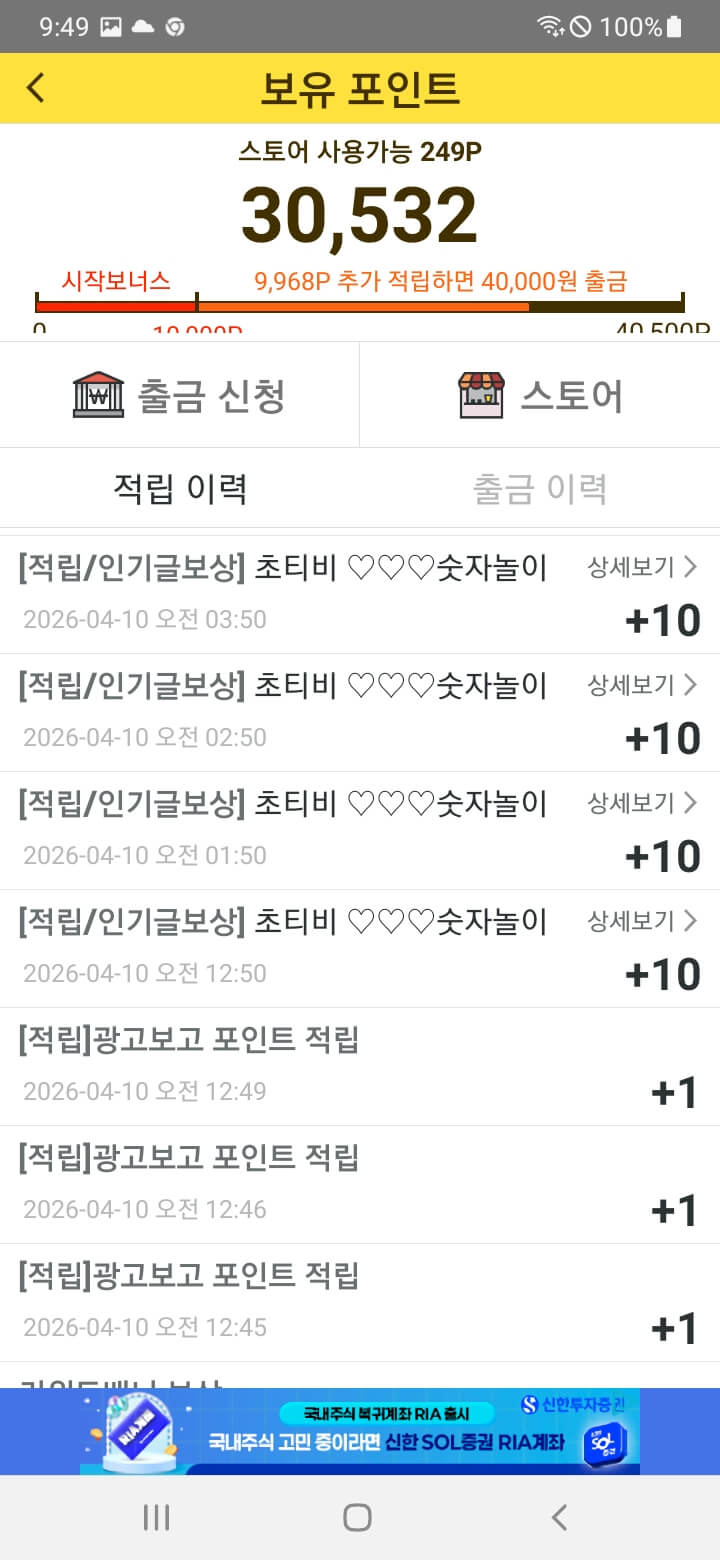
Task: Open recent apps from navigation bar
Action: (x=156, y=1517)
